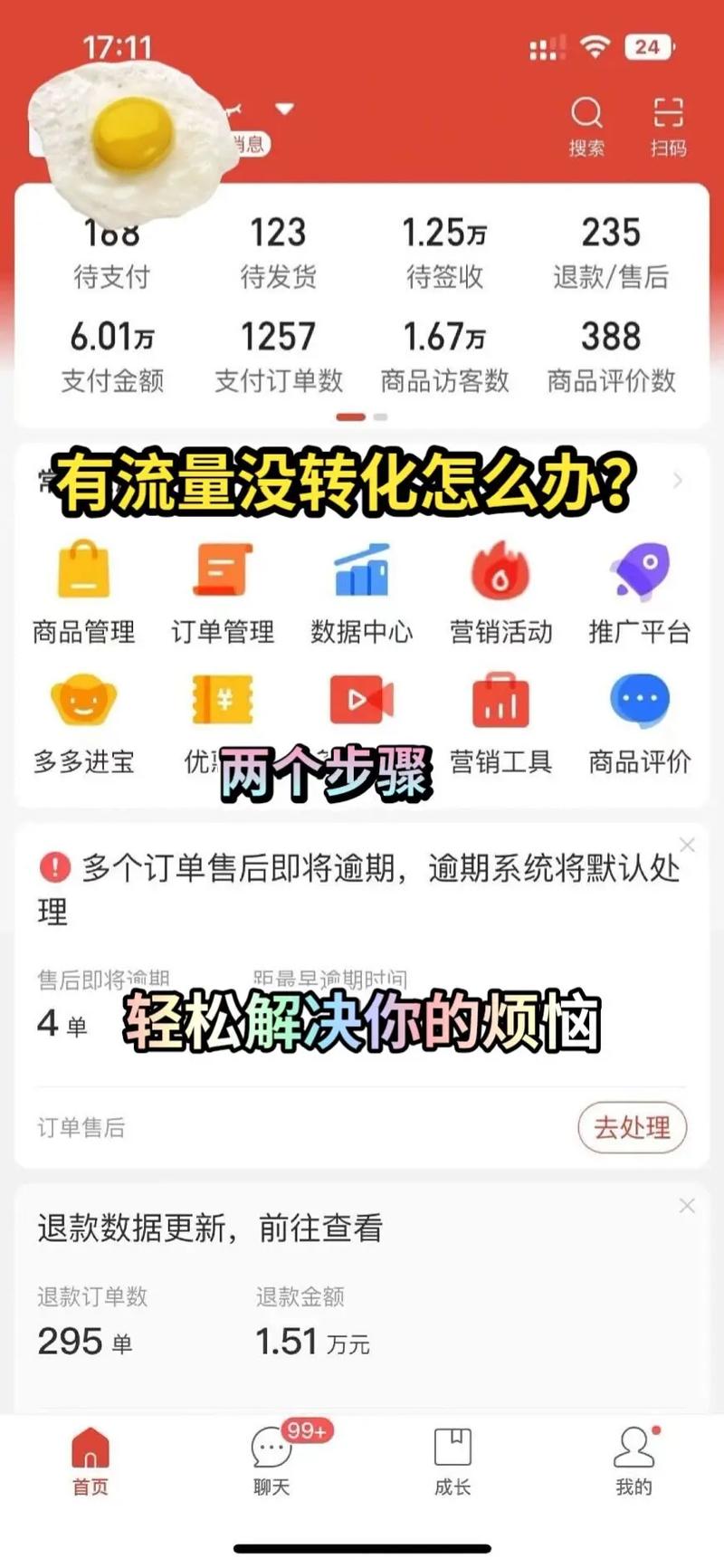Switch to the 我的 tab

633,1459
